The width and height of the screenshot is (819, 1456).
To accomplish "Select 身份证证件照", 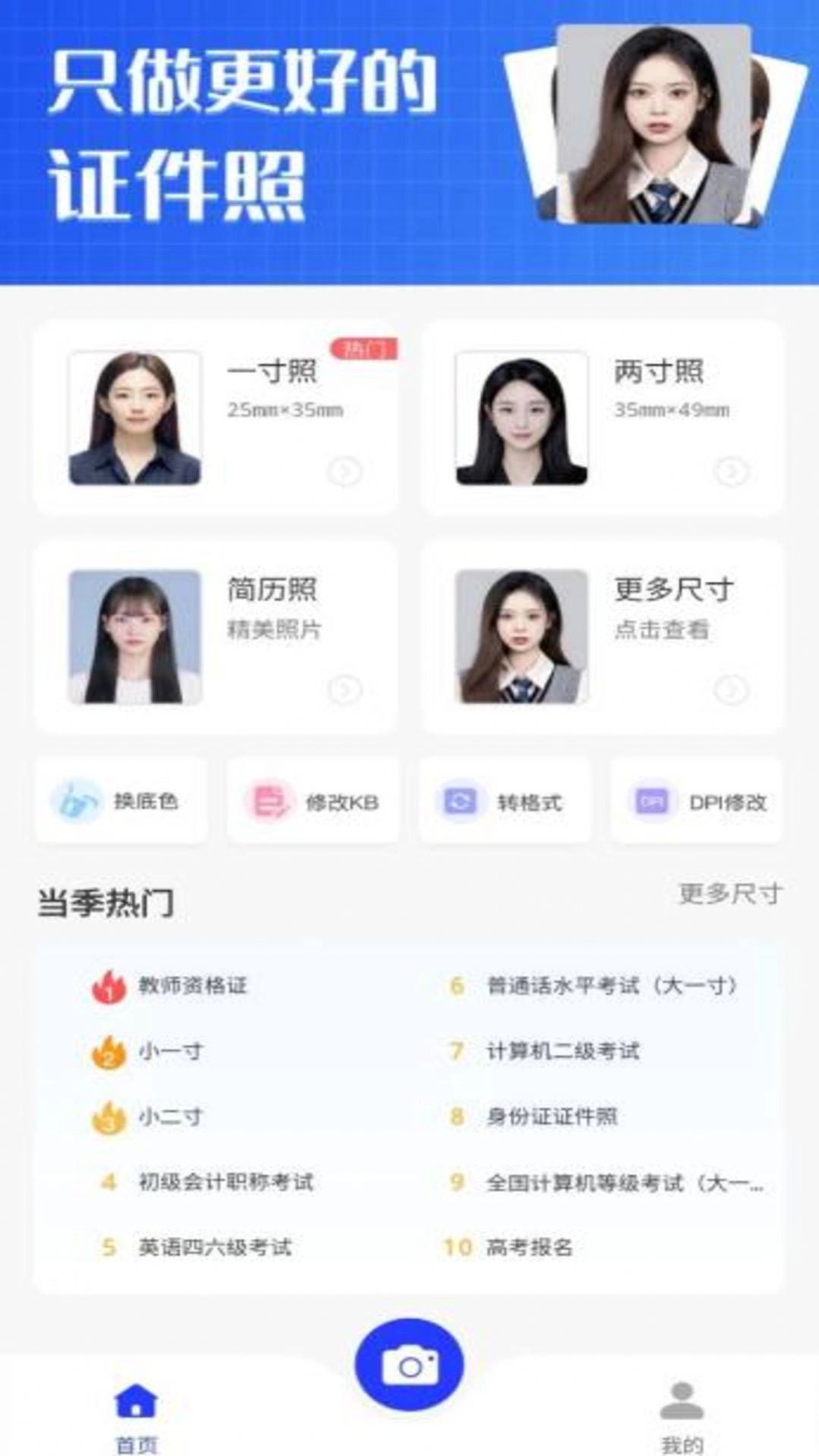I will tap(552, 1116).
